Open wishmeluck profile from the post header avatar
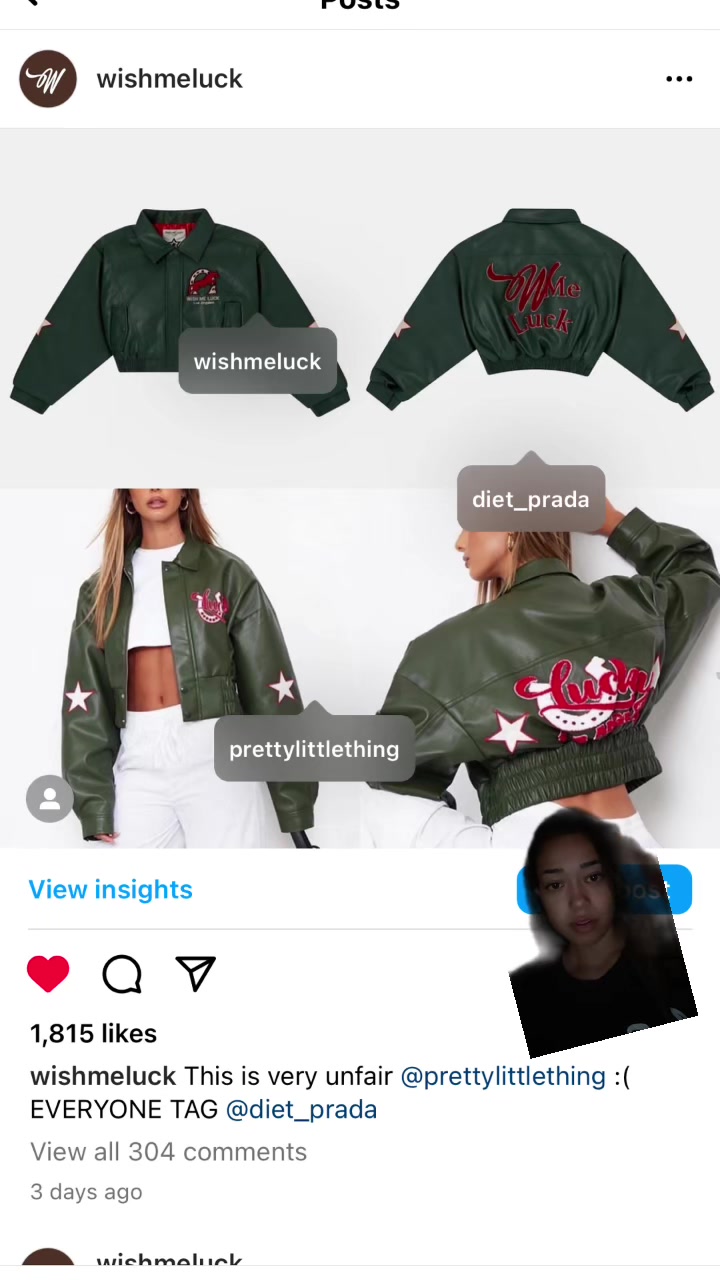 click(48, 79)
